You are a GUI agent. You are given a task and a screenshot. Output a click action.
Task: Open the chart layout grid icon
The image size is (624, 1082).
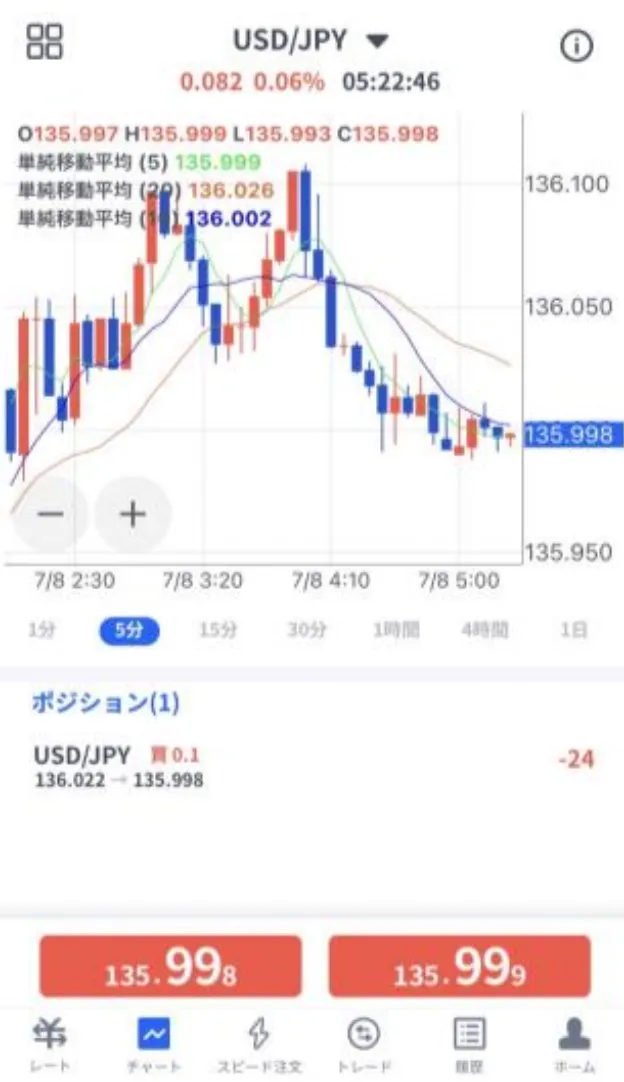pos(45,41)
